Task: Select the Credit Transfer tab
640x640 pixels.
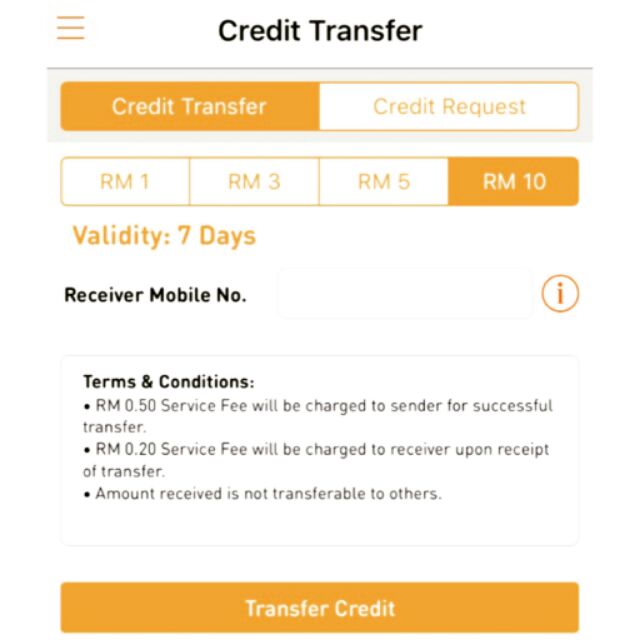Action: point(190,106)
